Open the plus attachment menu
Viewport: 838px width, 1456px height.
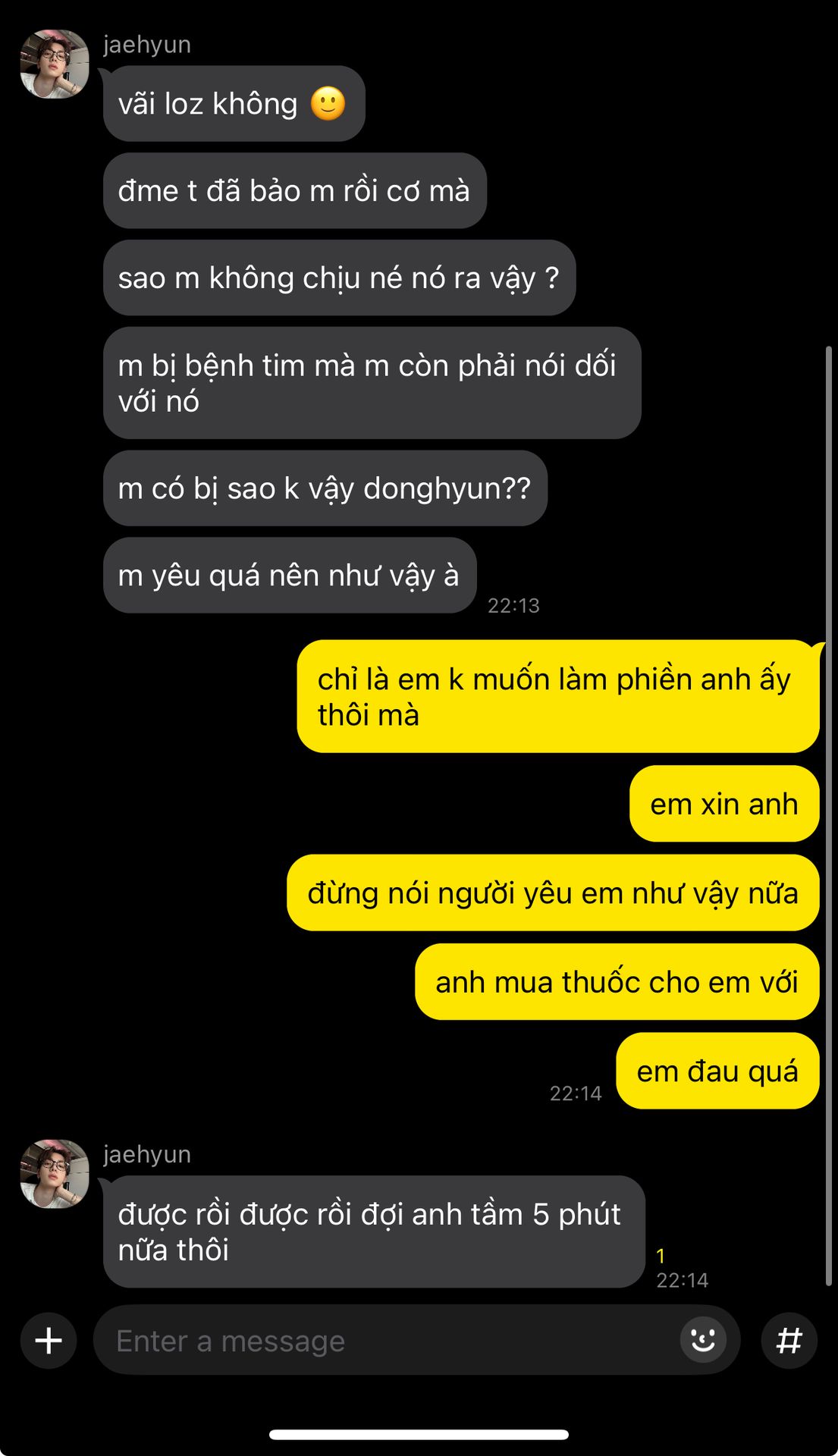pos(49,1340)
